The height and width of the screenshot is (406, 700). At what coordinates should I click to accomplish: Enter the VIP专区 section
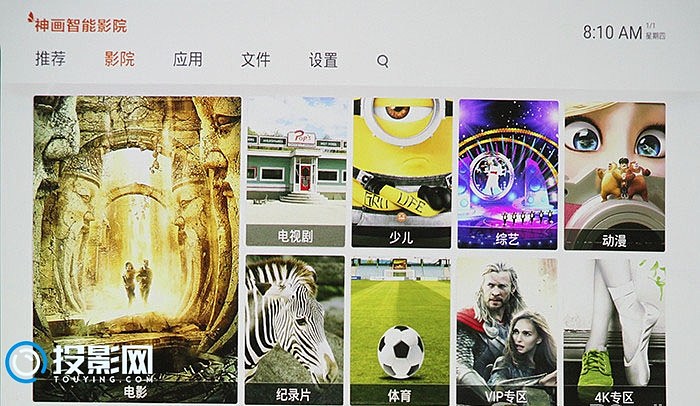pos(506,330)
